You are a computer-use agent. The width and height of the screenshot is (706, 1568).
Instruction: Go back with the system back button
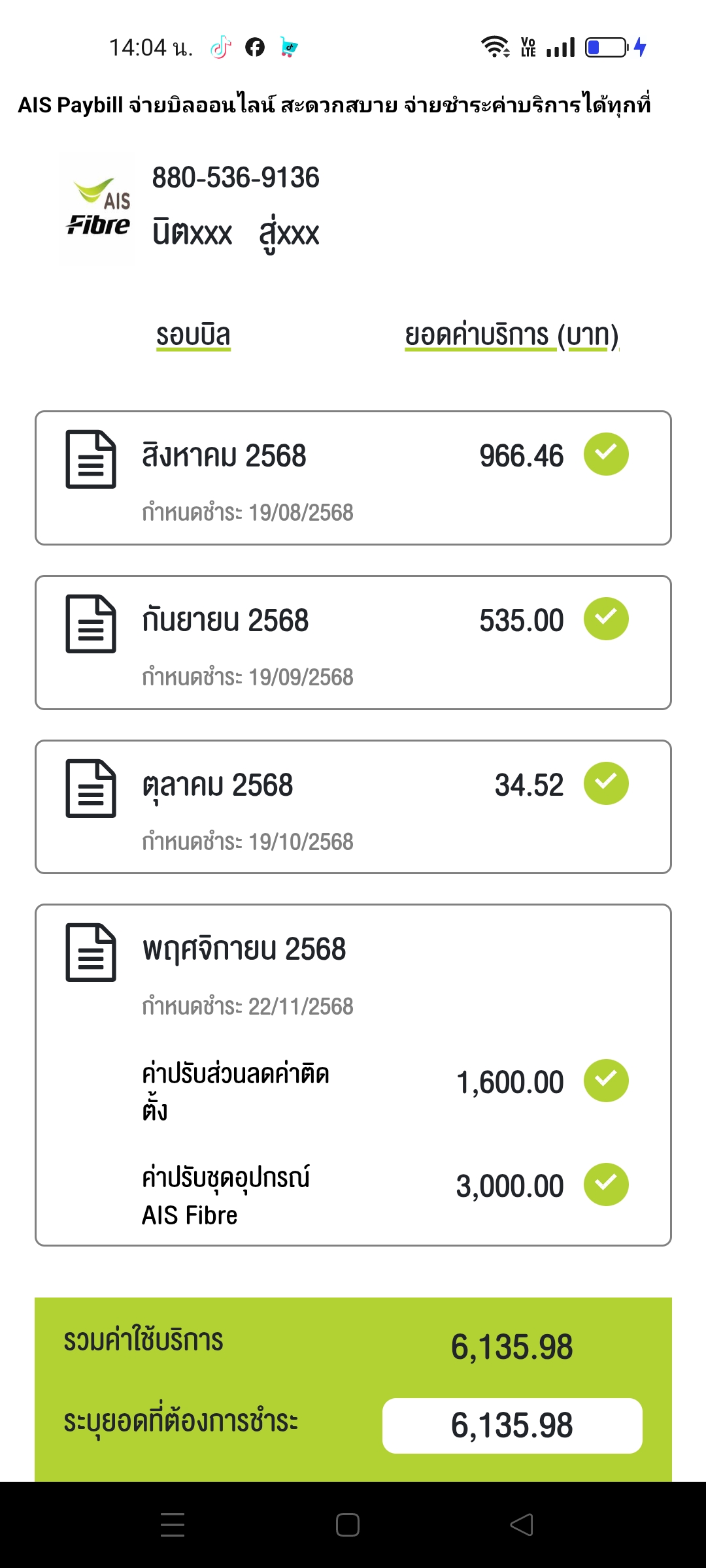[x=522, y=1525]
